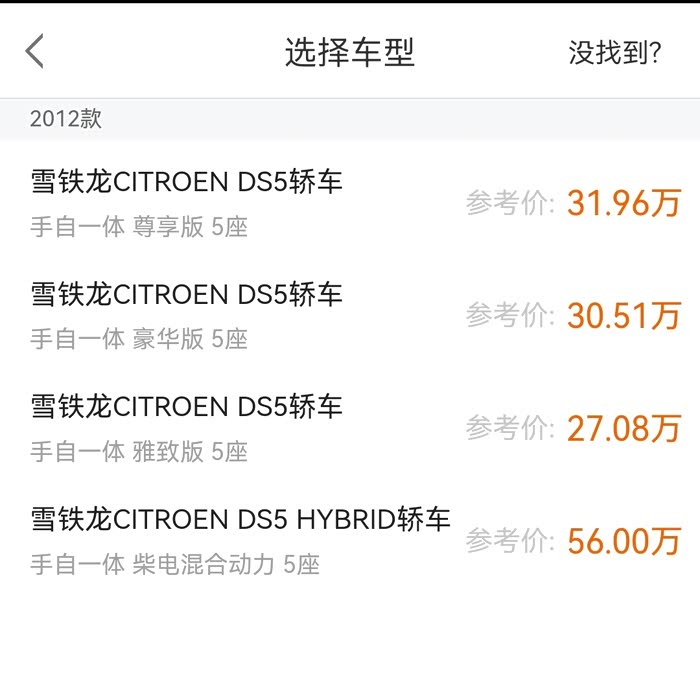Tap the 没找到? link
Image resolution: width=700 pixels, height=700 pixels.
615,53
